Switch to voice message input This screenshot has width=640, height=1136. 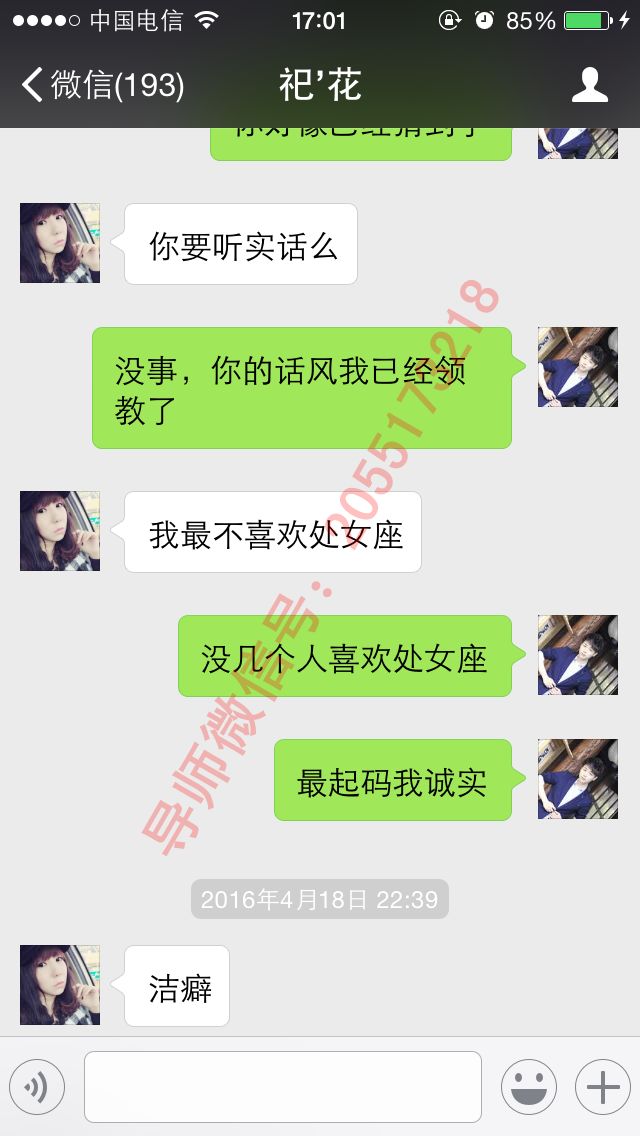tap(37, 1087)
